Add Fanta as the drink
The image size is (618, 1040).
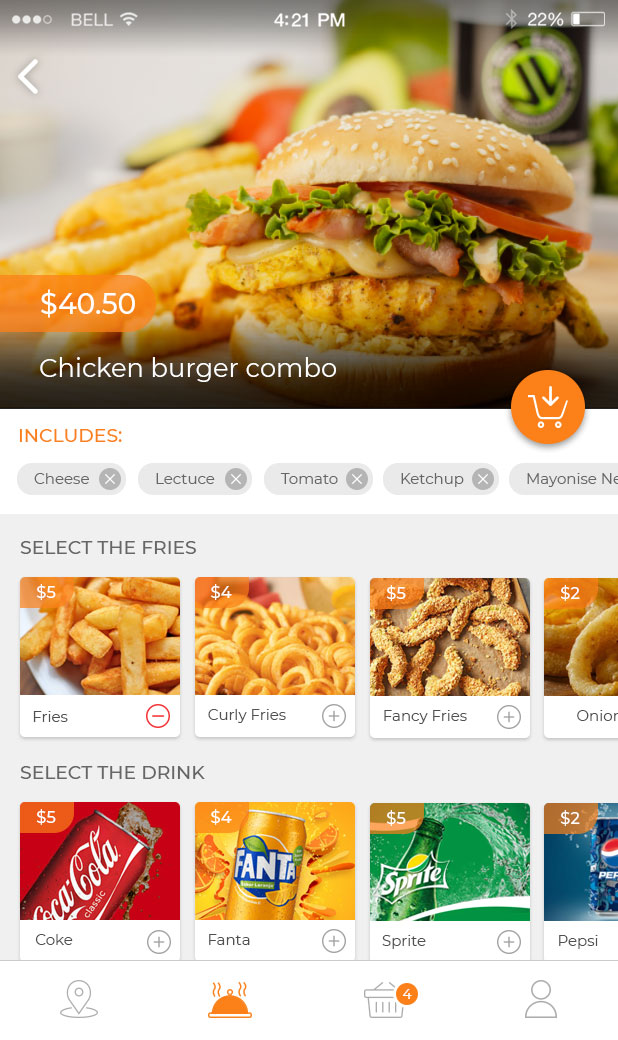coord(333,941)
